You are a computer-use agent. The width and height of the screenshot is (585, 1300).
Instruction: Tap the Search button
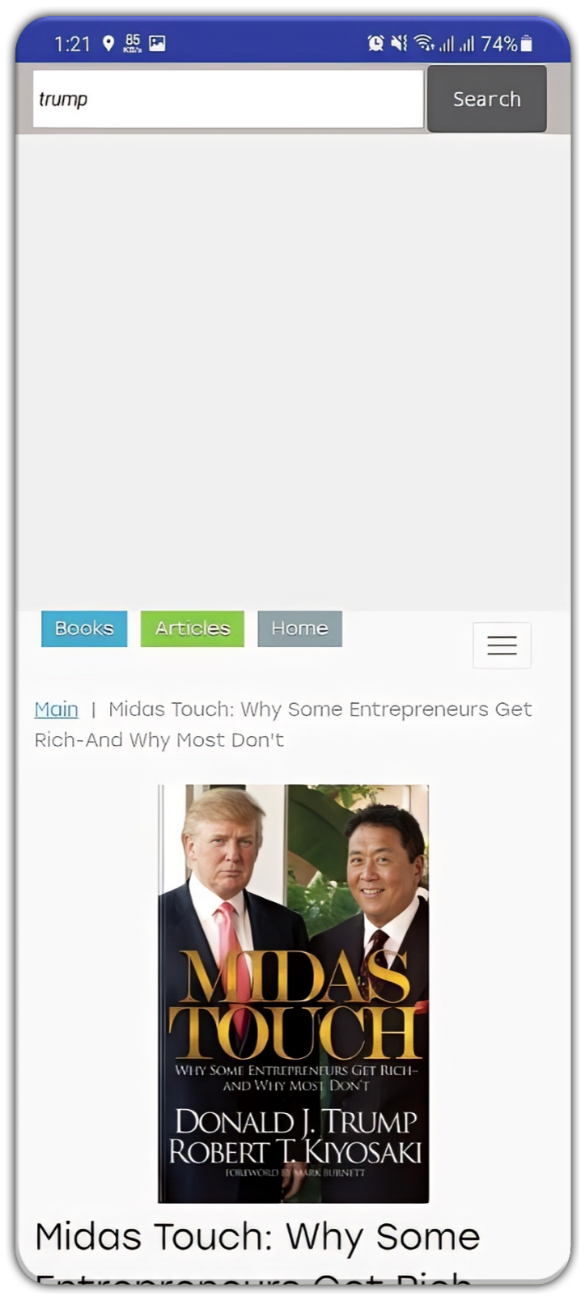487,99
